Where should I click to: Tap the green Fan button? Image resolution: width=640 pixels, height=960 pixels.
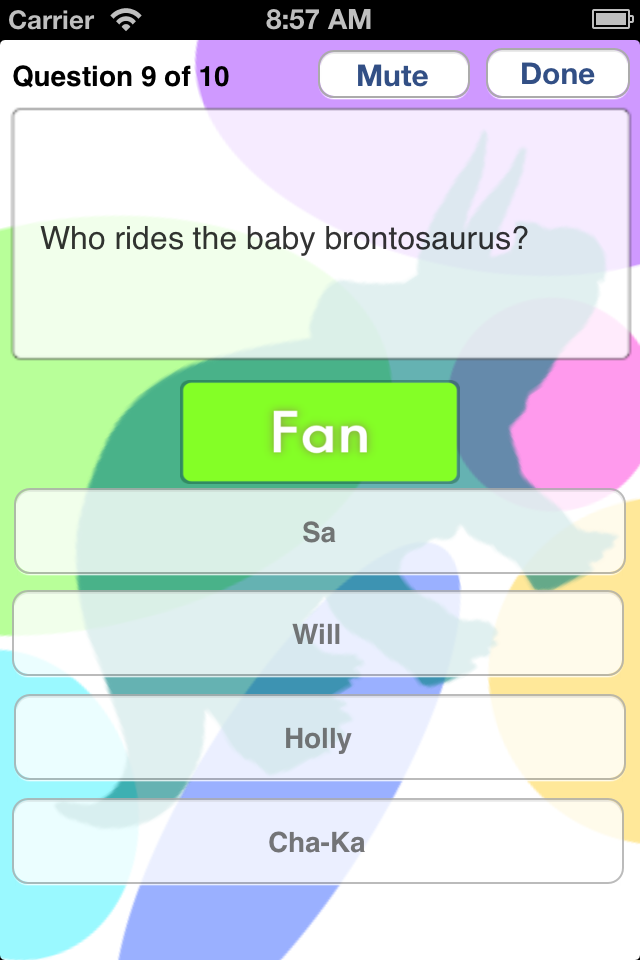(319, 432)
